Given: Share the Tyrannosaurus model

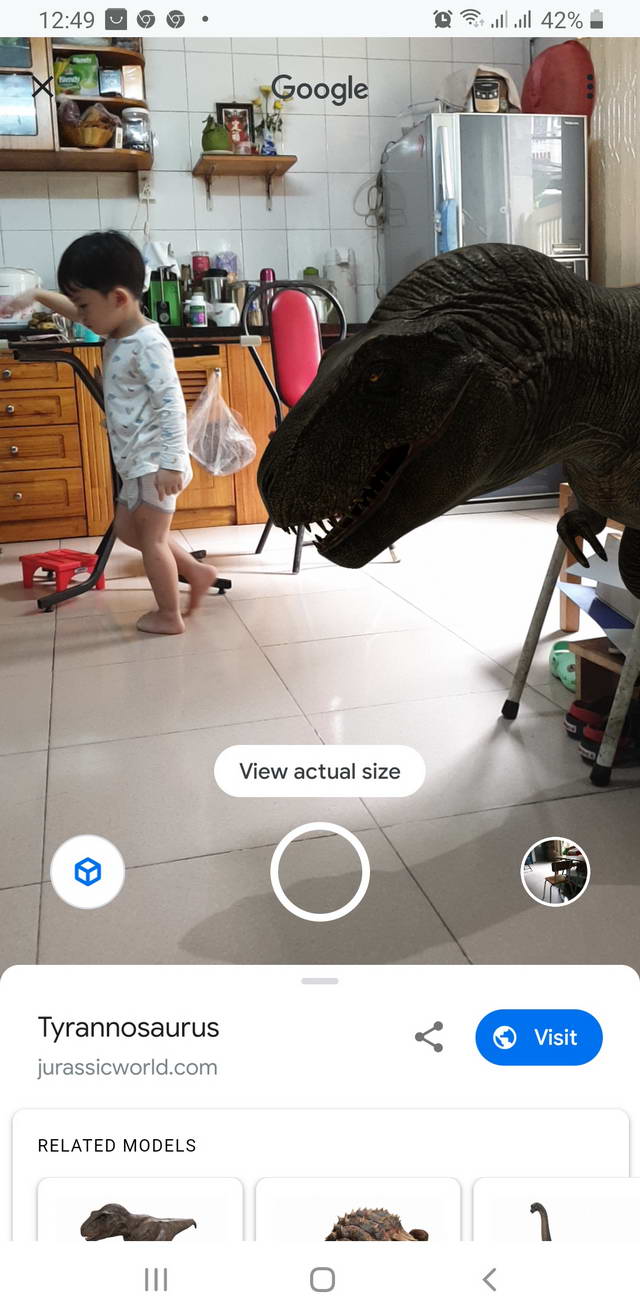Looking at the screenshot, I should (429, 1037).
